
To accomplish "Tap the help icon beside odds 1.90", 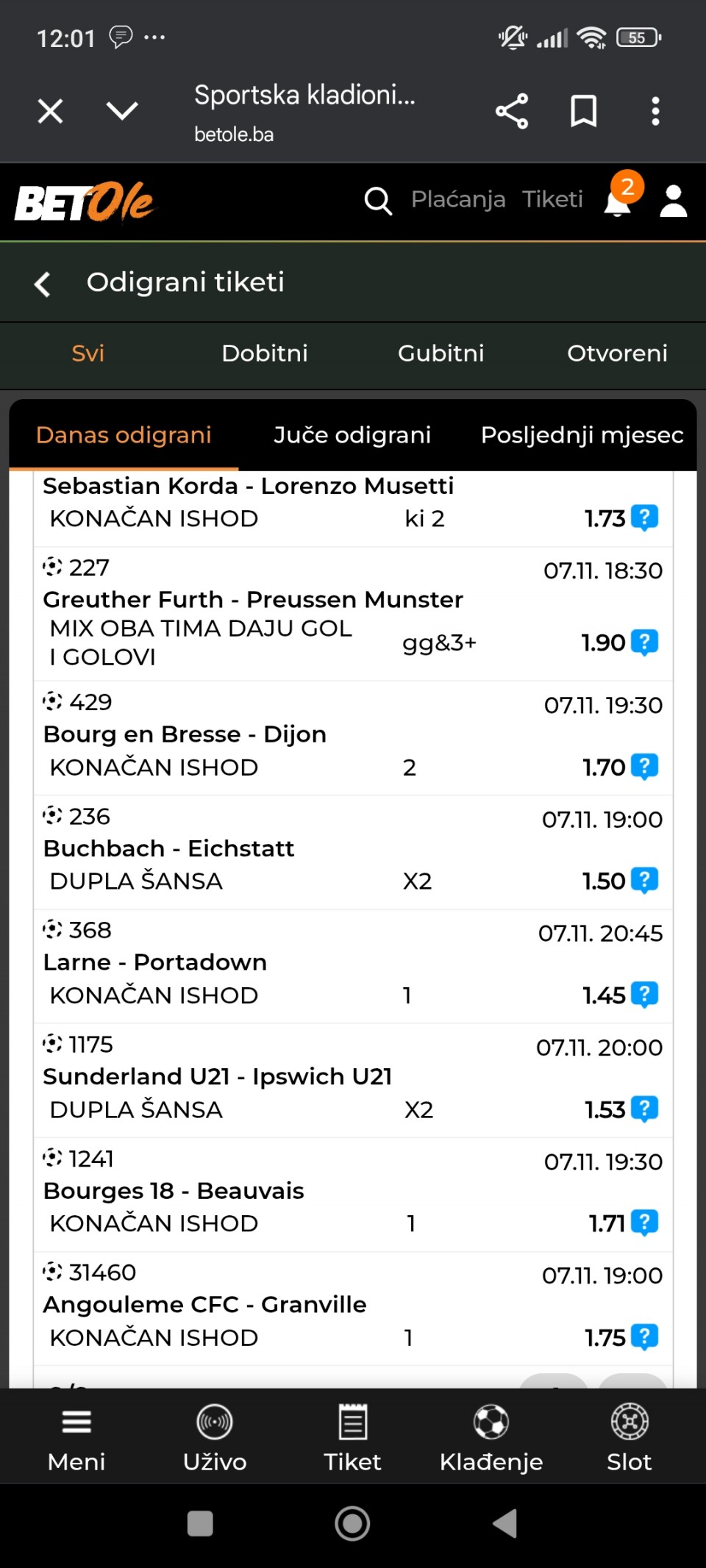I will 645,642.
